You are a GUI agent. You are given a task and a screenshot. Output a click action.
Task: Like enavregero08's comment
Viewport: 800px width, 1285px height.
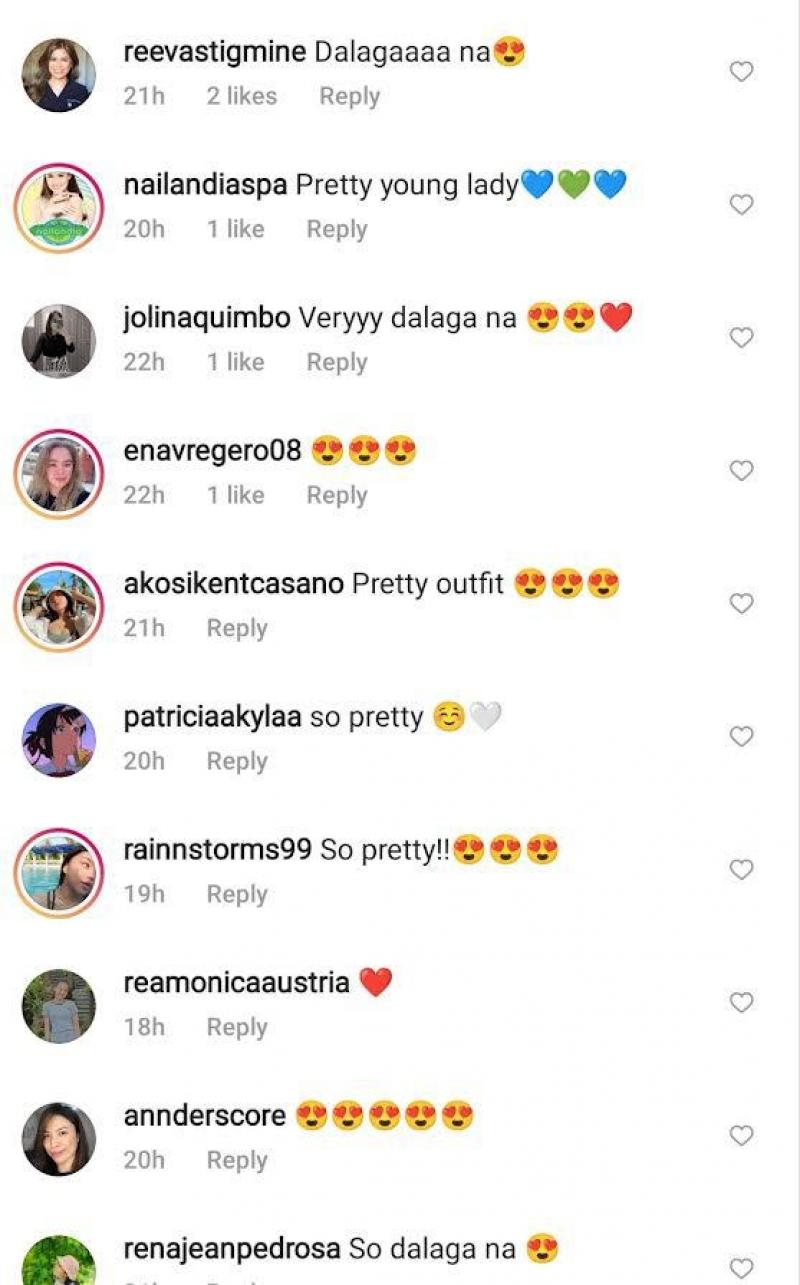click(741, 471)
